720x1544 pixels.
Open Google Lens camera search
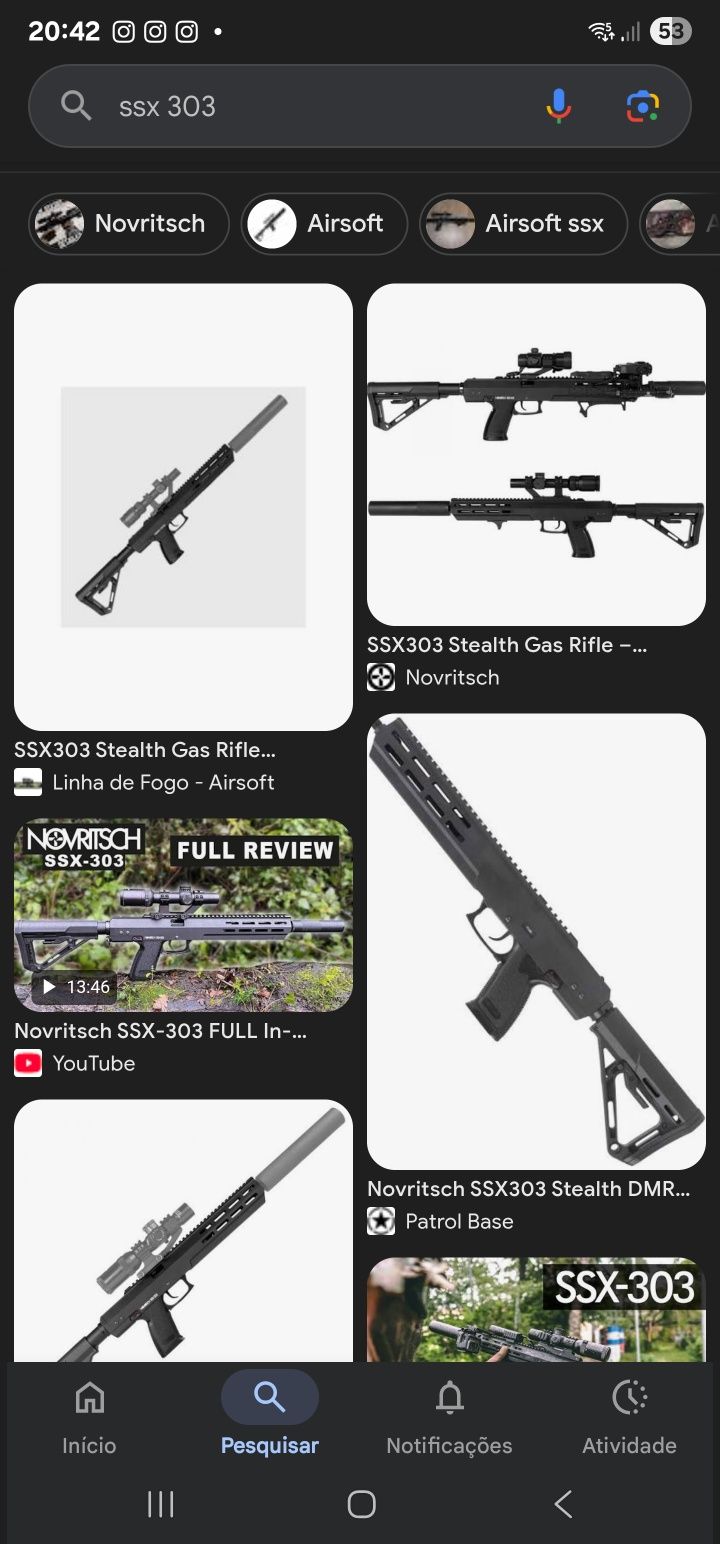tap(642, 106)
